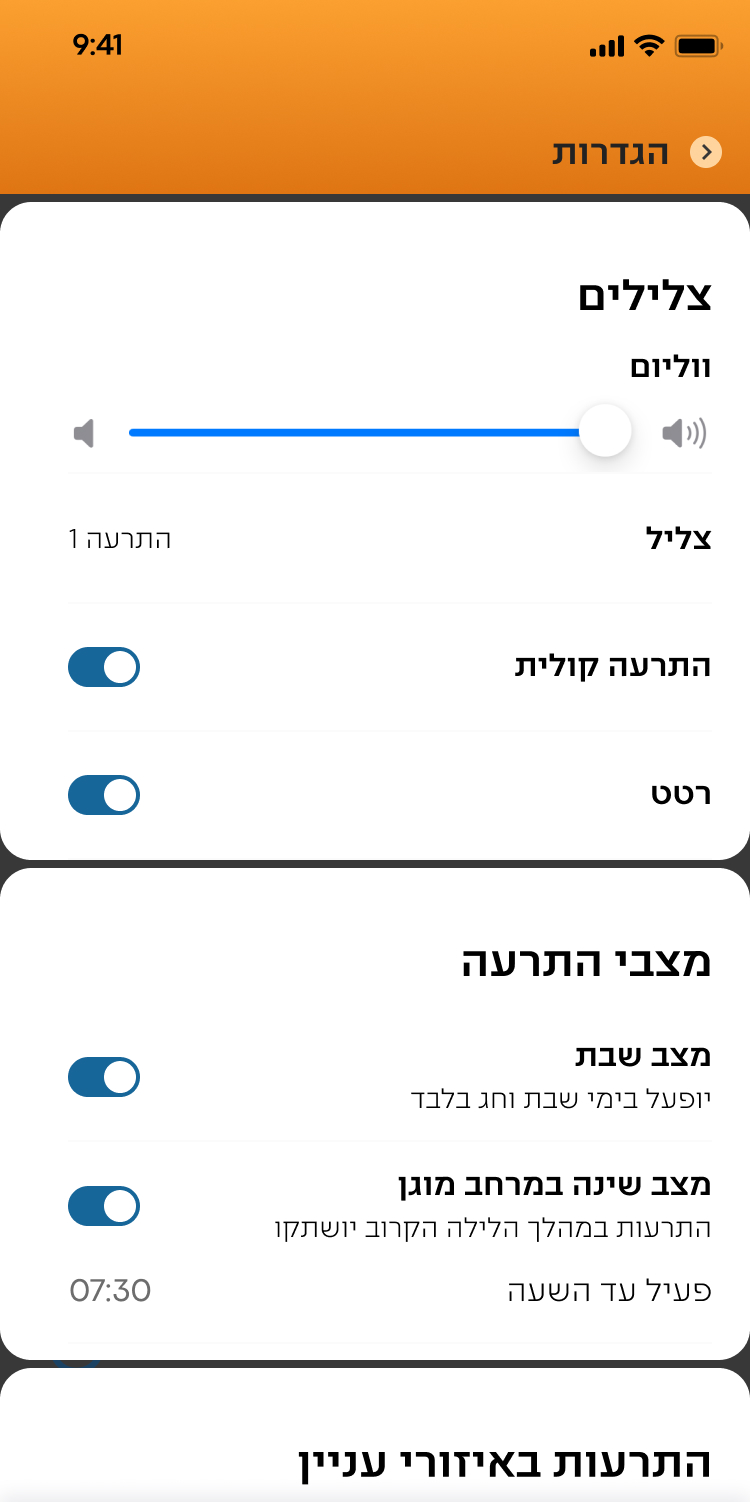Image resolution: width=750 pixels, height=1502 pixels.
Task: Disable the התרעה קולית toggle
Action: [104, 667]
